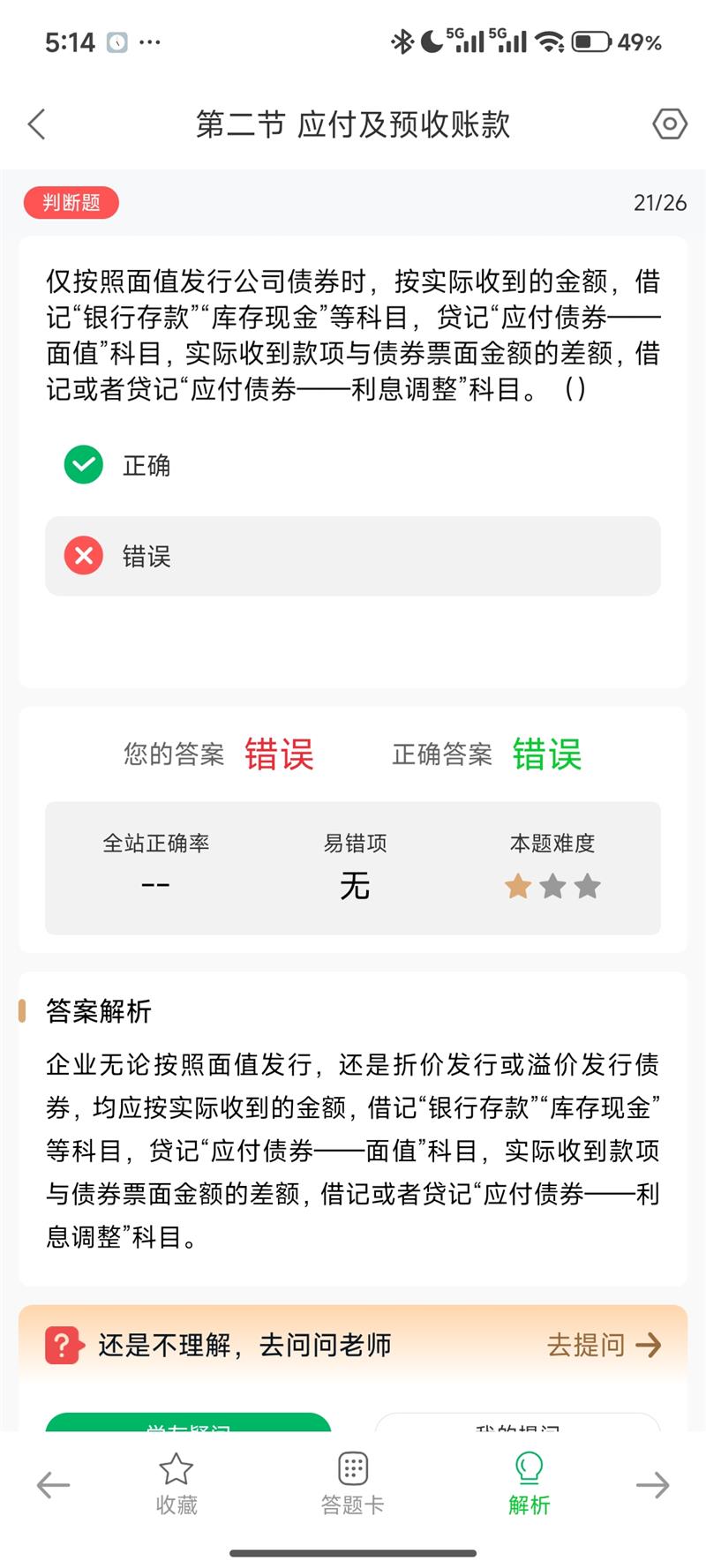Select the 错误 answer option
This screenshot has height=1568, width=706.
(x=352, y=556)
